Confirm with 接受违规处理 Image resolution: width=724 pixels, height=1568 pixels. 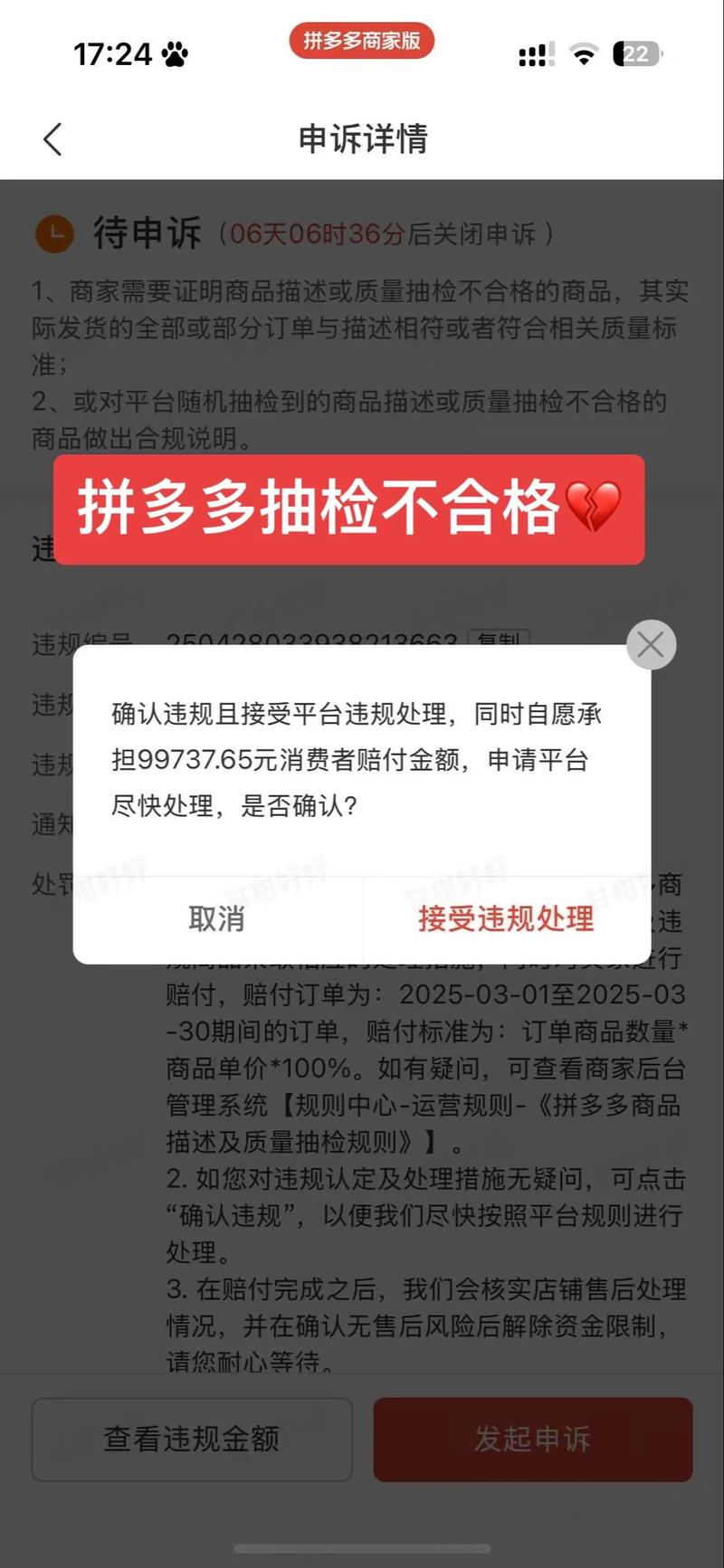click(x=506, y=918)
